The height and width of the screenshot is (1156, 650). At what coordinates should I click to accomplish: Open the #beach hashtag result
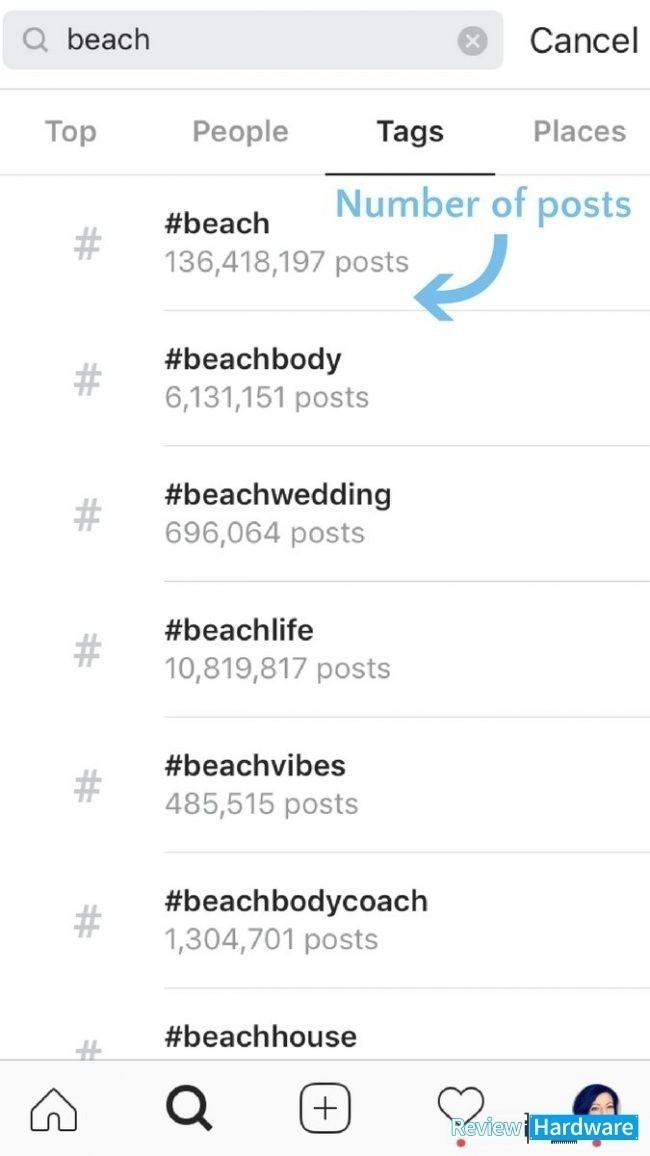click(325, 243)
